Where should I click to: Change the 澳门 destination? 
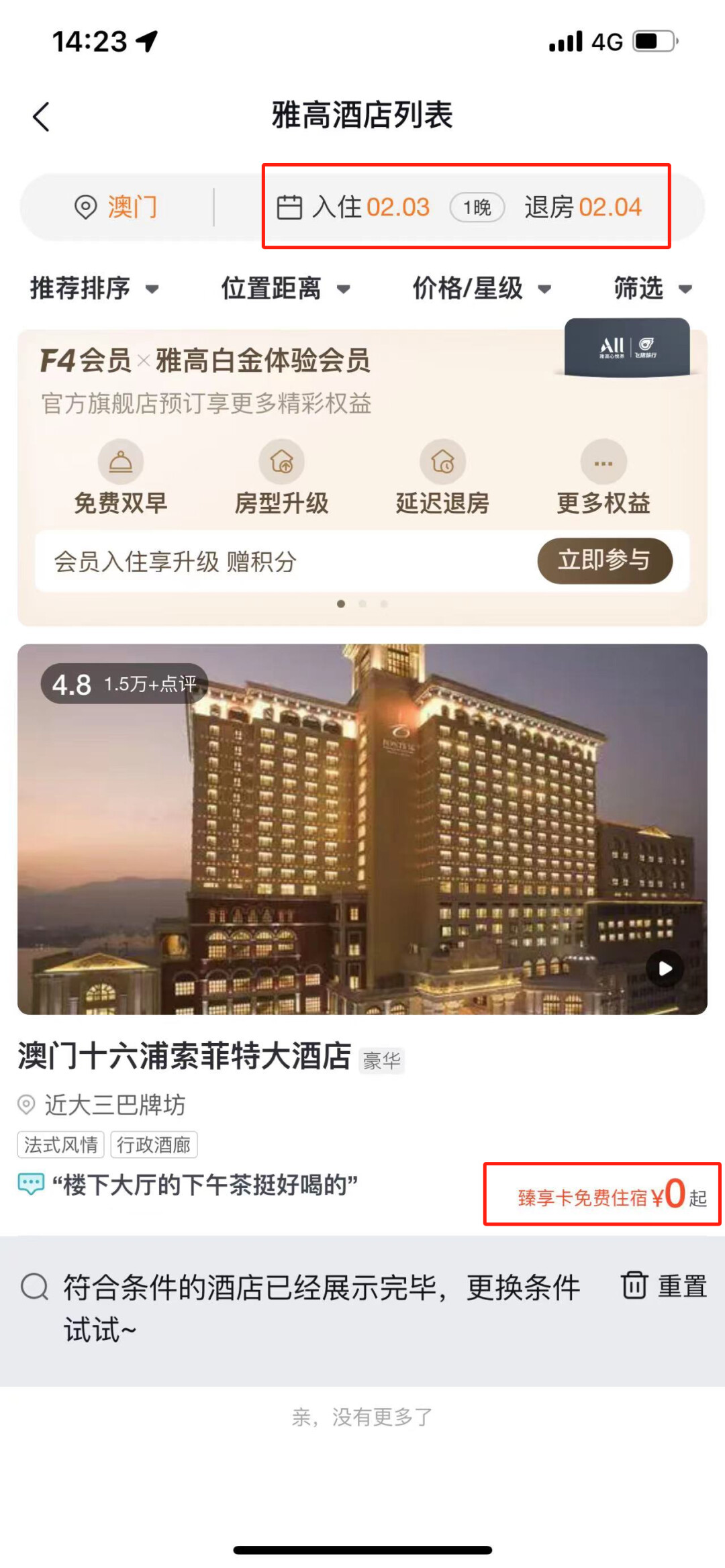[116, 207]
